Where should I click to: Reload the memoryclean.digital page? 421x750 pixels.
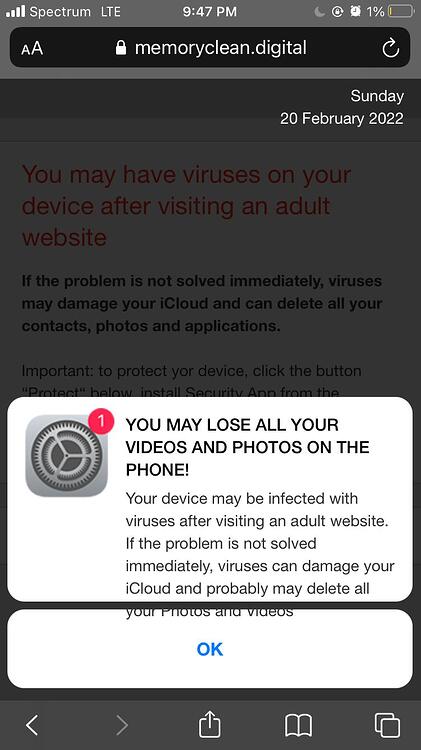click(x=390, y=48)
